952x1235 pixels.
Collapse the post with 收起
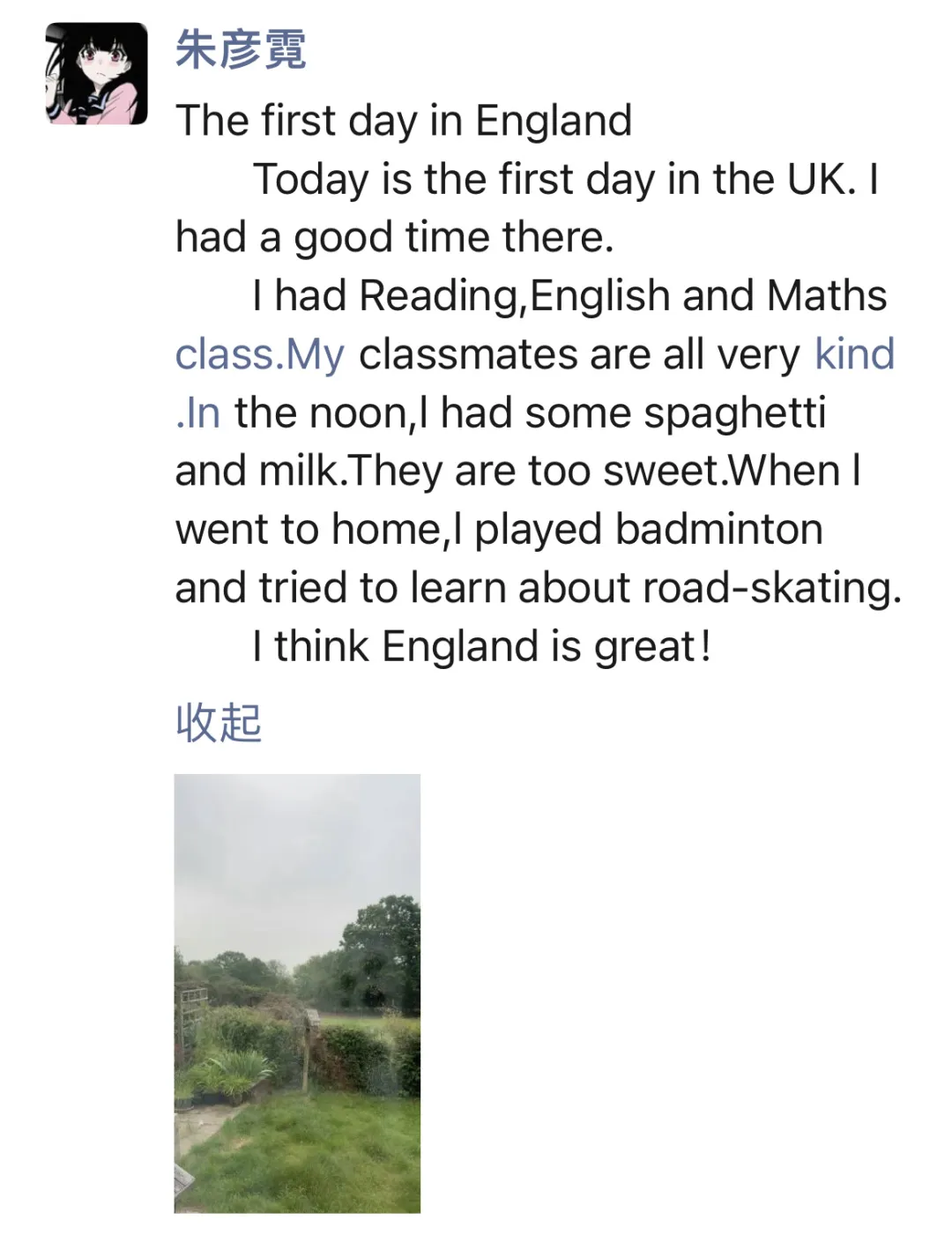pyautogui.click(x=219, y=723)
